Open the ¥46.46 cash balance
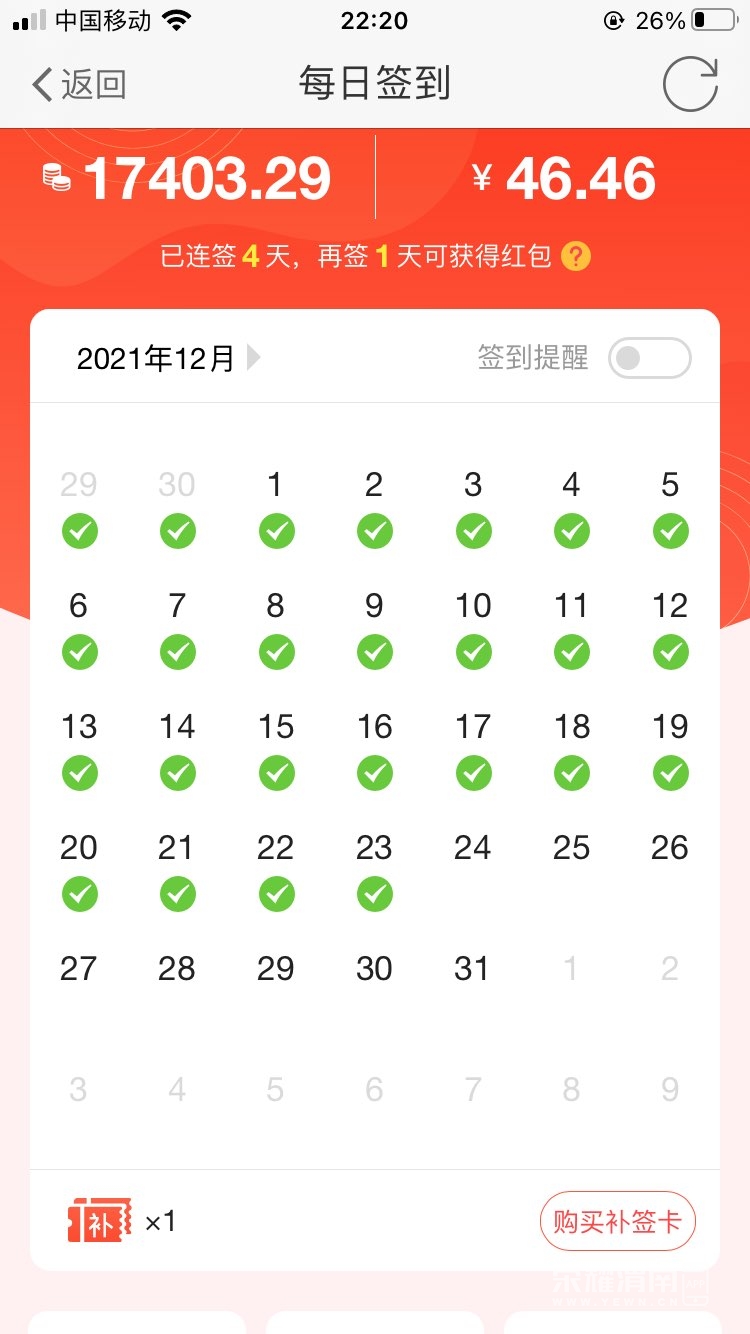The height and width of the screenshot is (1334, 750). click(563, 180)
